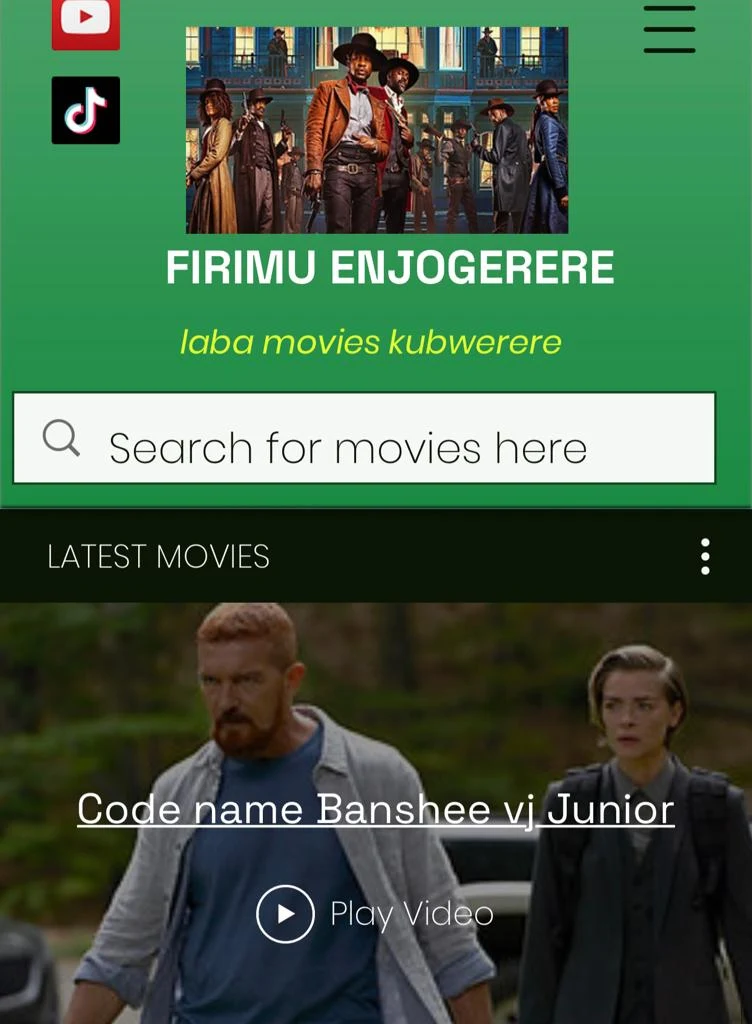This screenshot has height=1024, width=752.
Task: Open the three-dot options icon beside LATEST MOVIES
Action: (703, 557)
